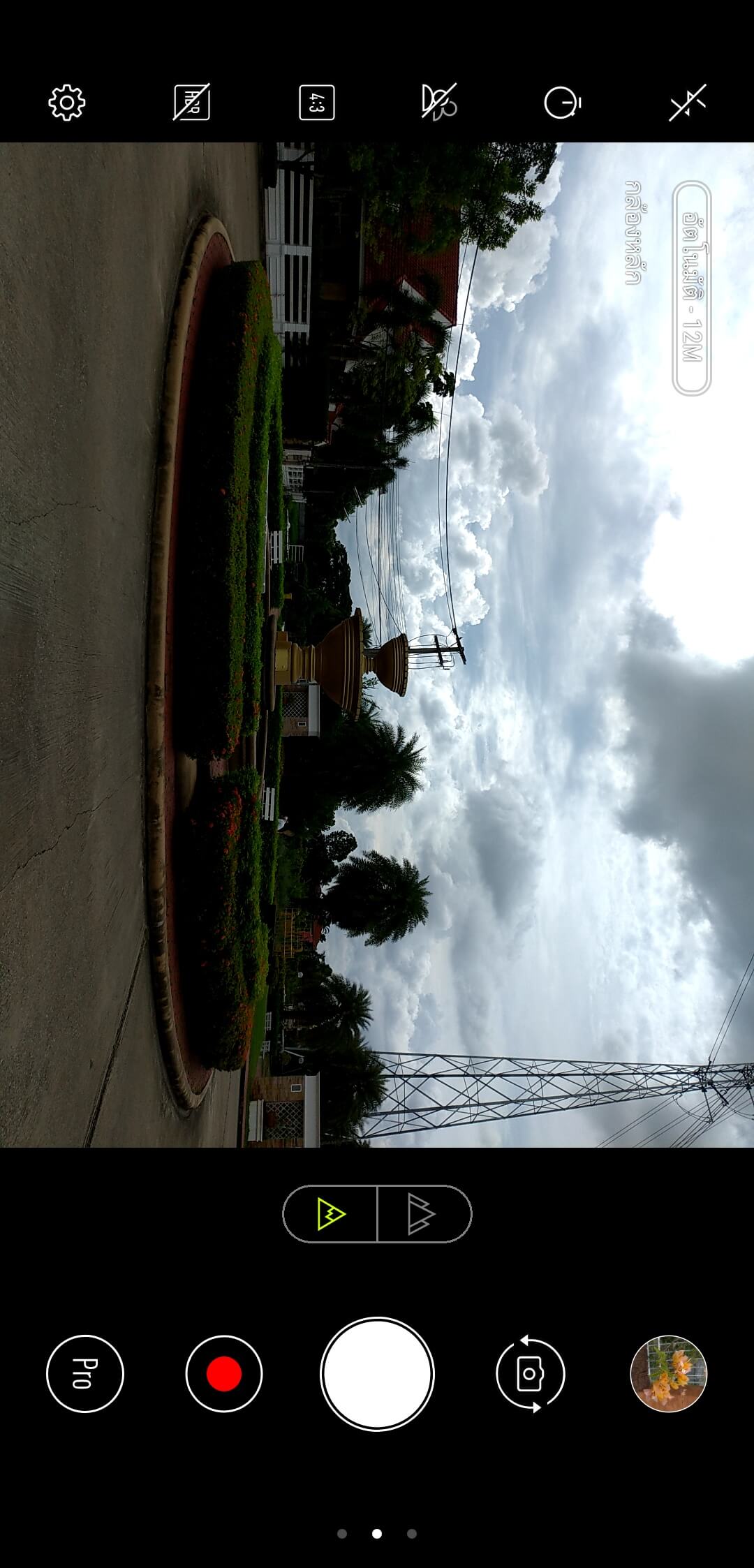Select the standard lens mode
This screenshot has width=754, height=1568.
(330, 1213)
